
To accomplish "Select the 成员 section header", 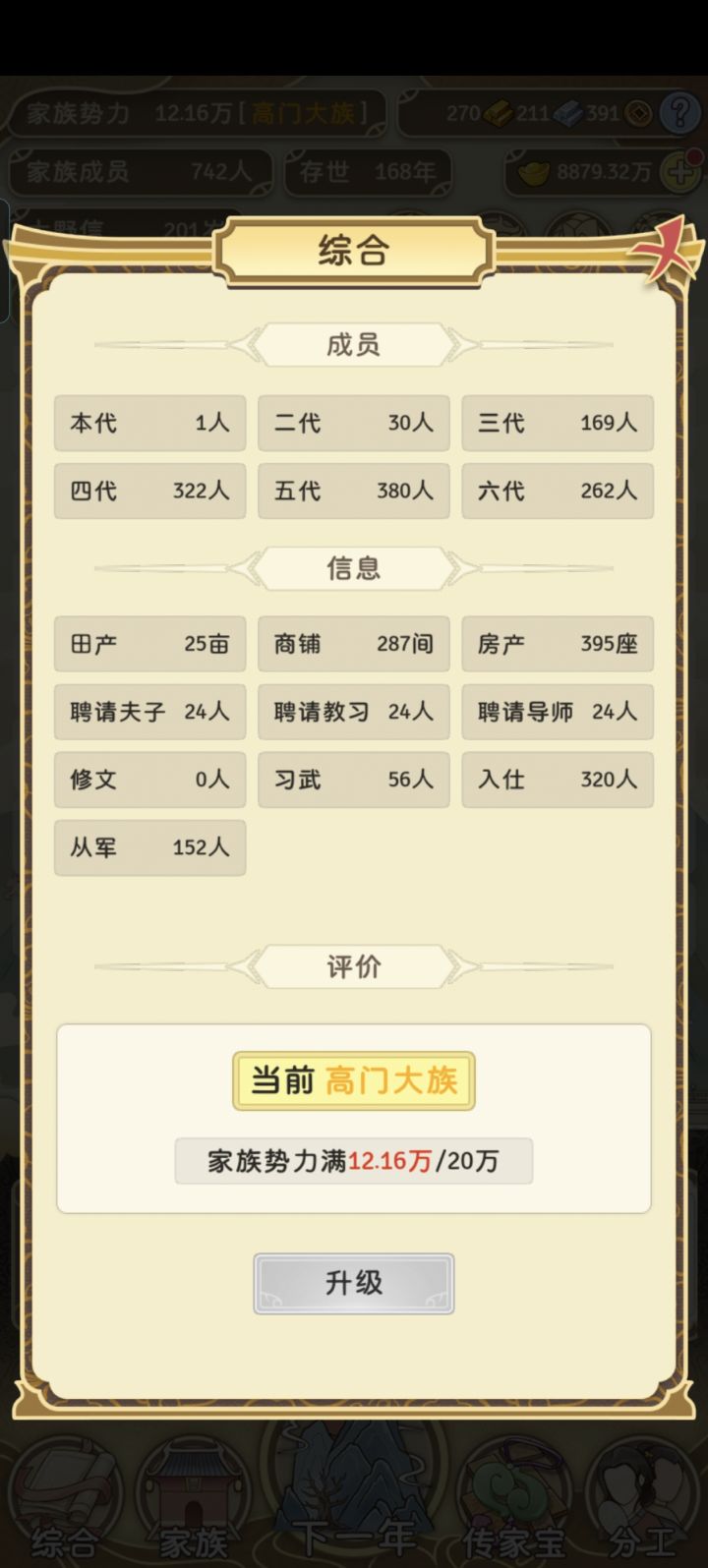I will pos(354,345).
